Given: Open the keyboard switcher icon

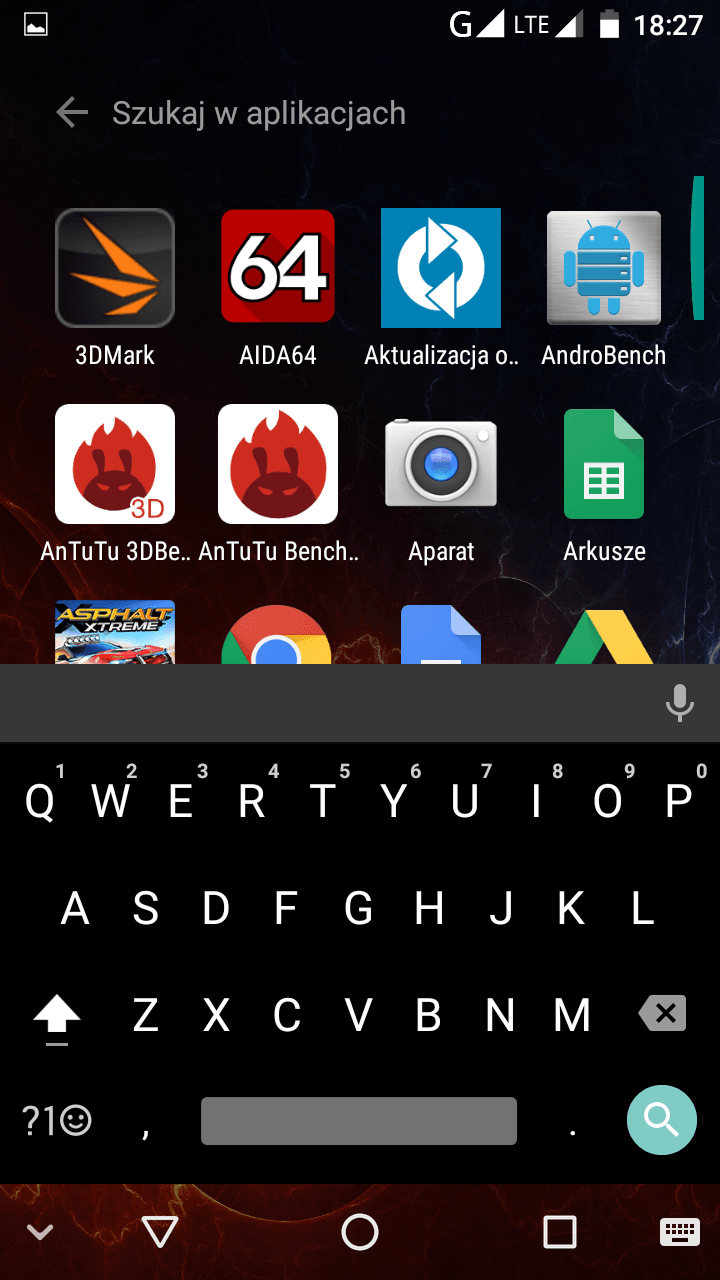Looking at the screenshot, I should (x=680, y=1232).
